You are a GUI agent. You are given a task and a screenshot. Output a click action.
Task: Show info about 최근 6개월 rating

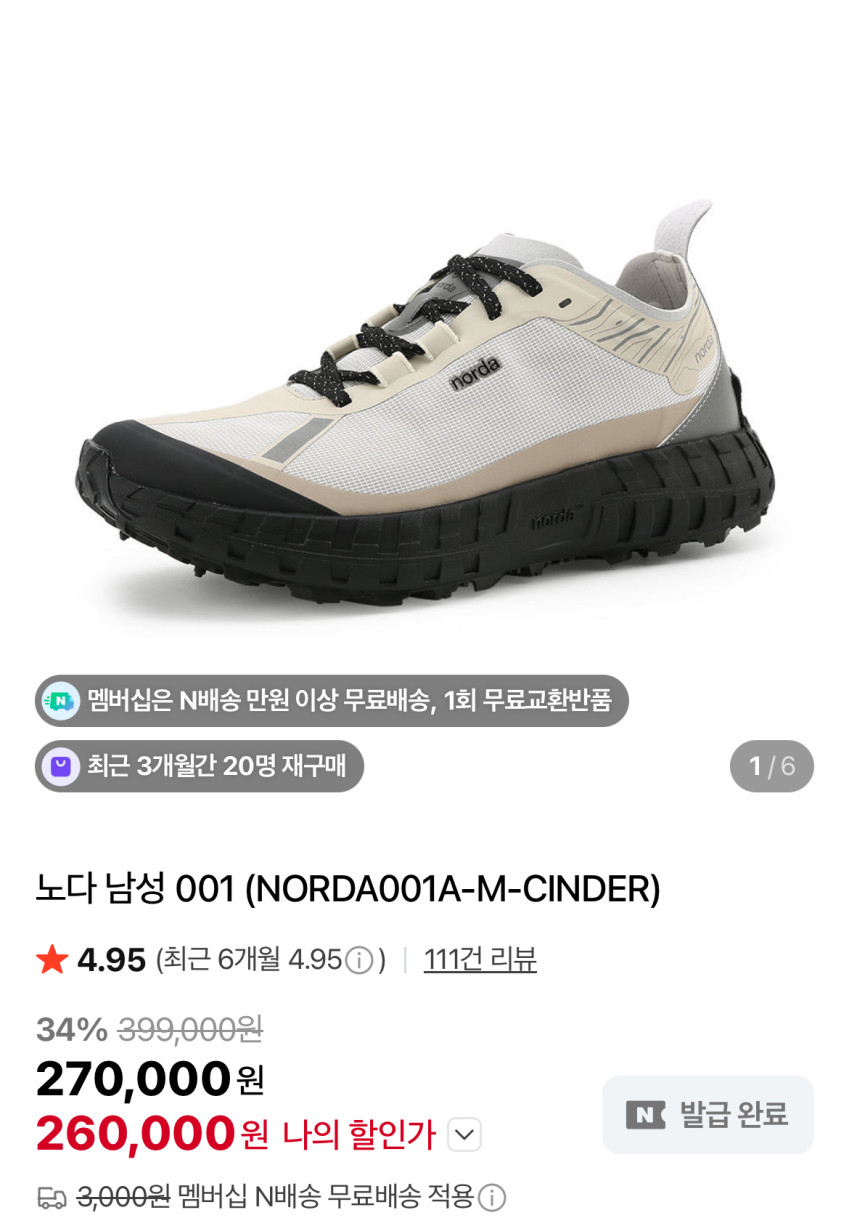(358, 961)
